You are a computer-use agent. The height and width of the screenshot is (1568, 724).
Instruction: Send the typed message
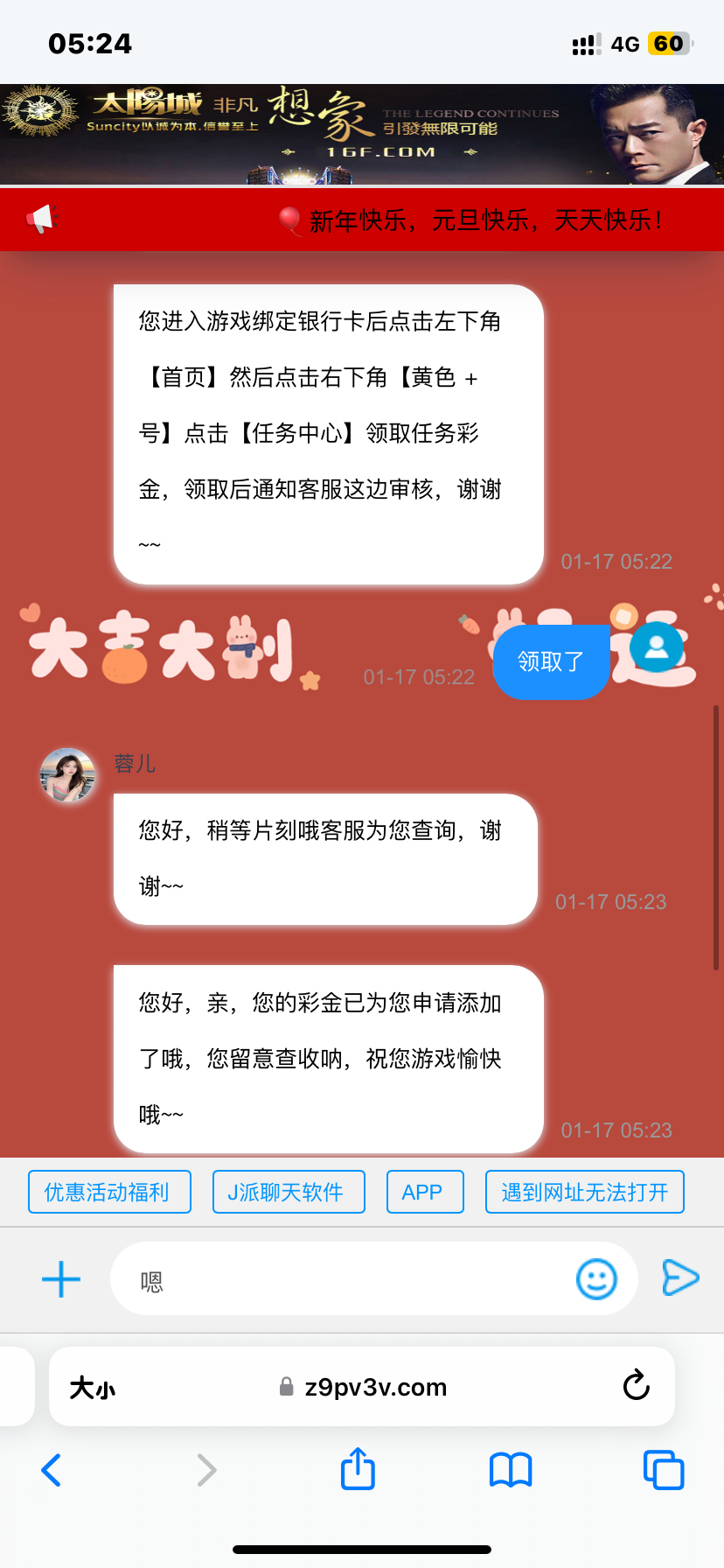tap(680, 1277)
